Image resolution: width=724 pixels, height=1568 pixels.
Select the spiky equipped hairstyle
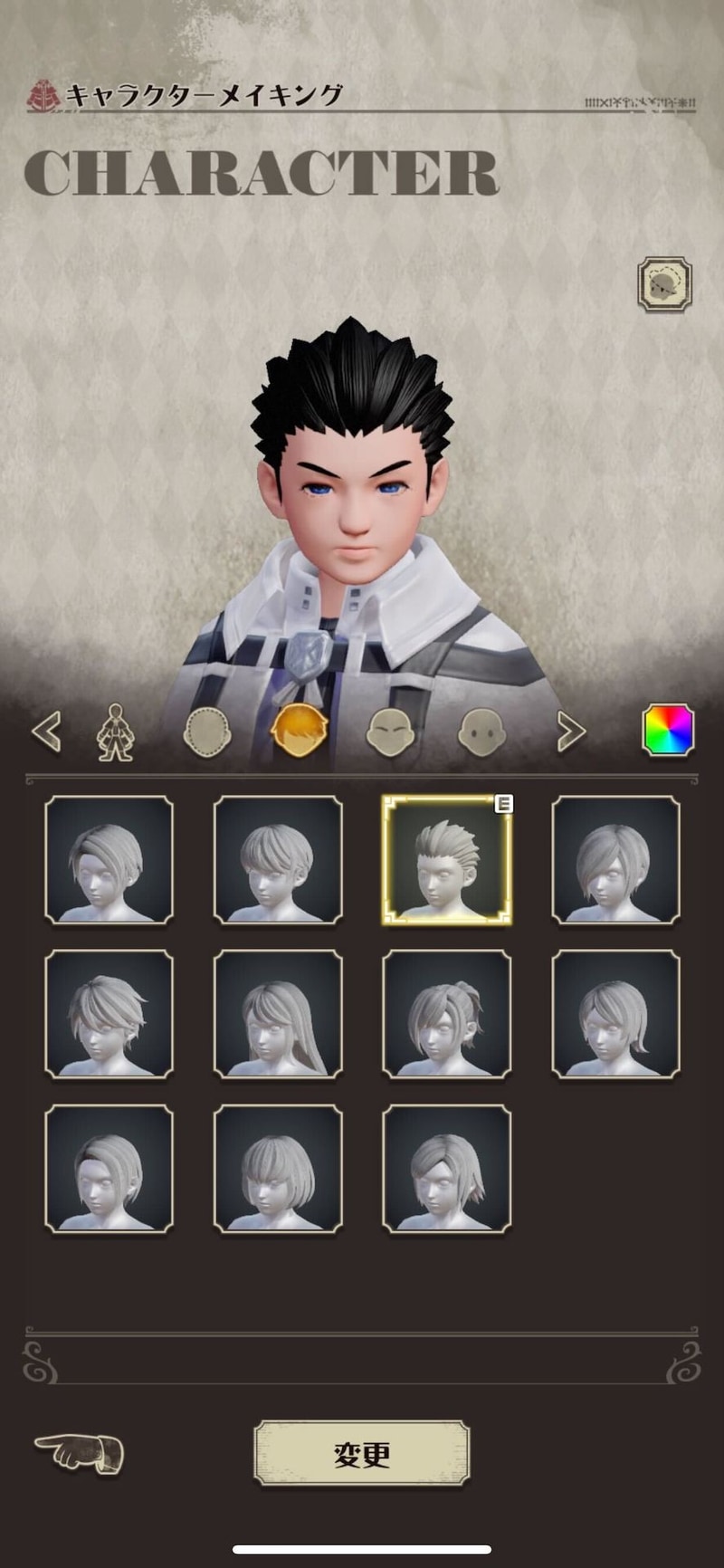click(447, 860)
